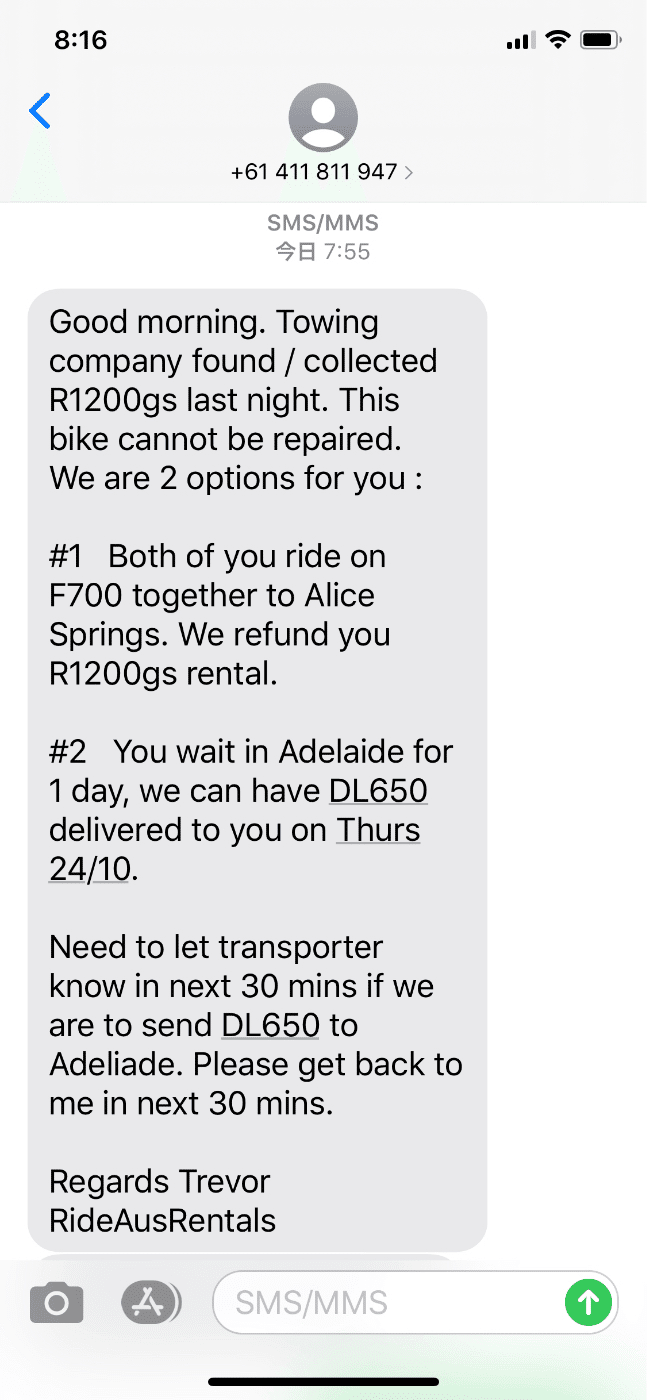This screenshot has height=1400, width=647.
Task: Focus the SMS/MMS message field
Action: (x=390, y=1302)
